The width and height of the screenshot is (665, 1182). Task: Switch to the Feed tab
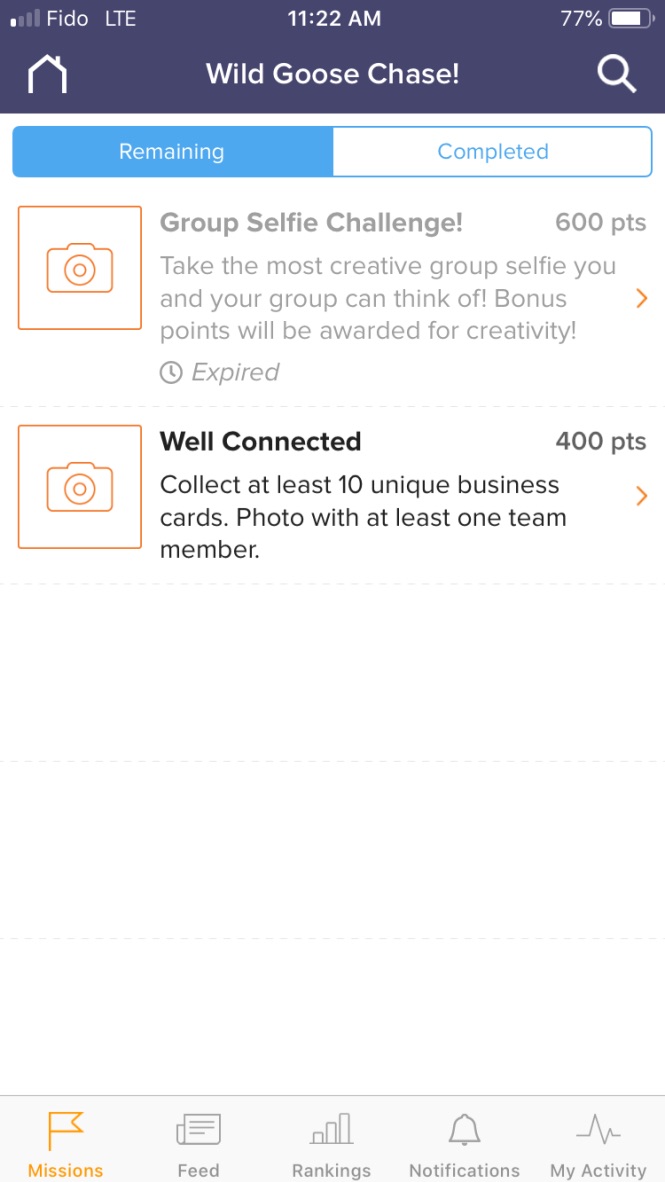(x=198, y=1143)
